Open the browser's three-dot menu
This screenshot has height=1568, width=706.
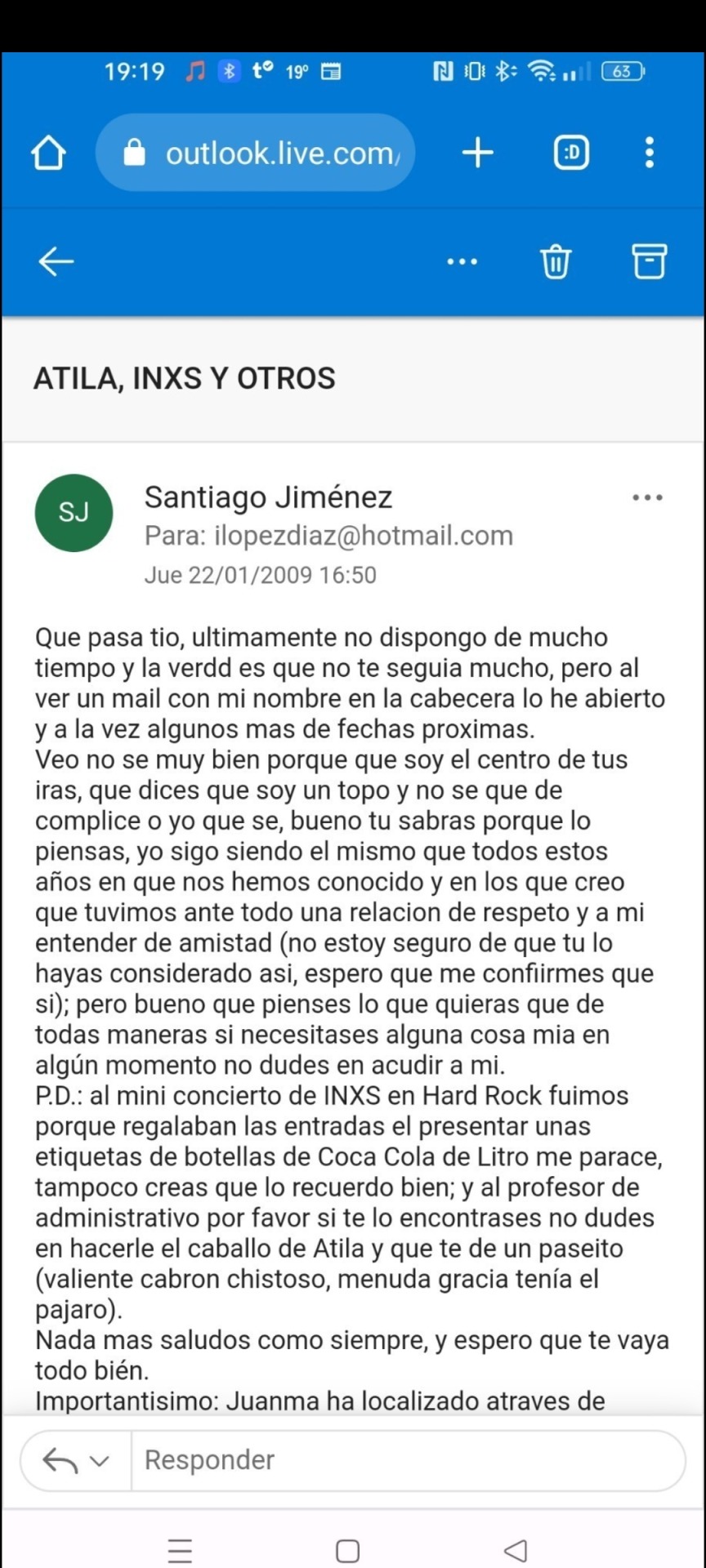(649, 153)
